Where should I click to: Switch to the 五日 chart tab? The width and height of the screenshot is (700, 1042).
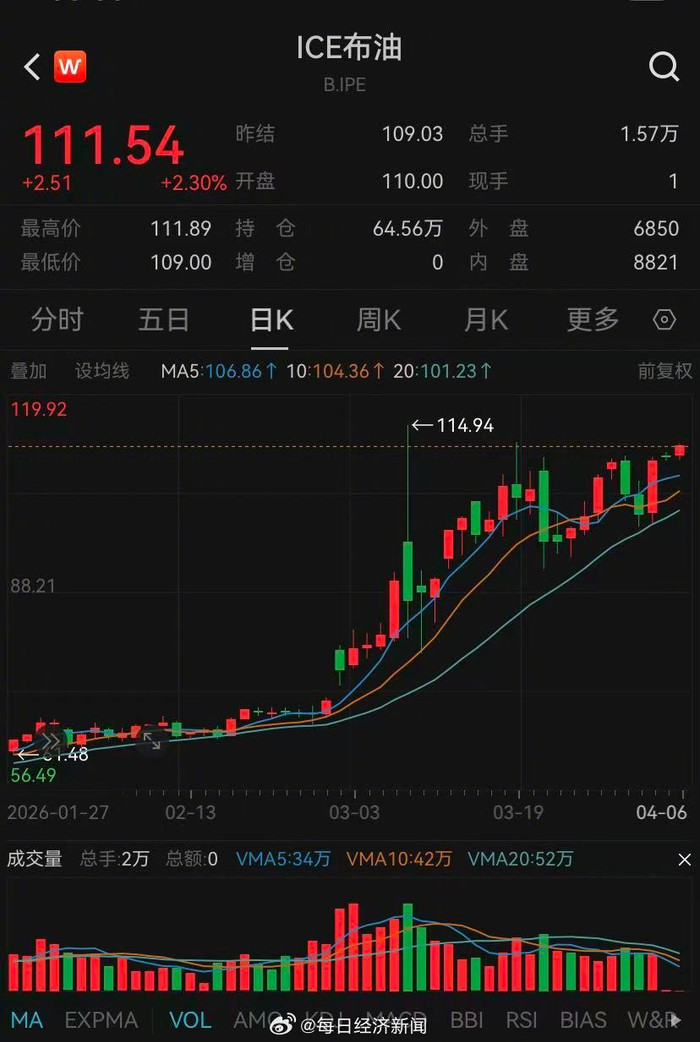pyautogui.click(x=164, y=320)
